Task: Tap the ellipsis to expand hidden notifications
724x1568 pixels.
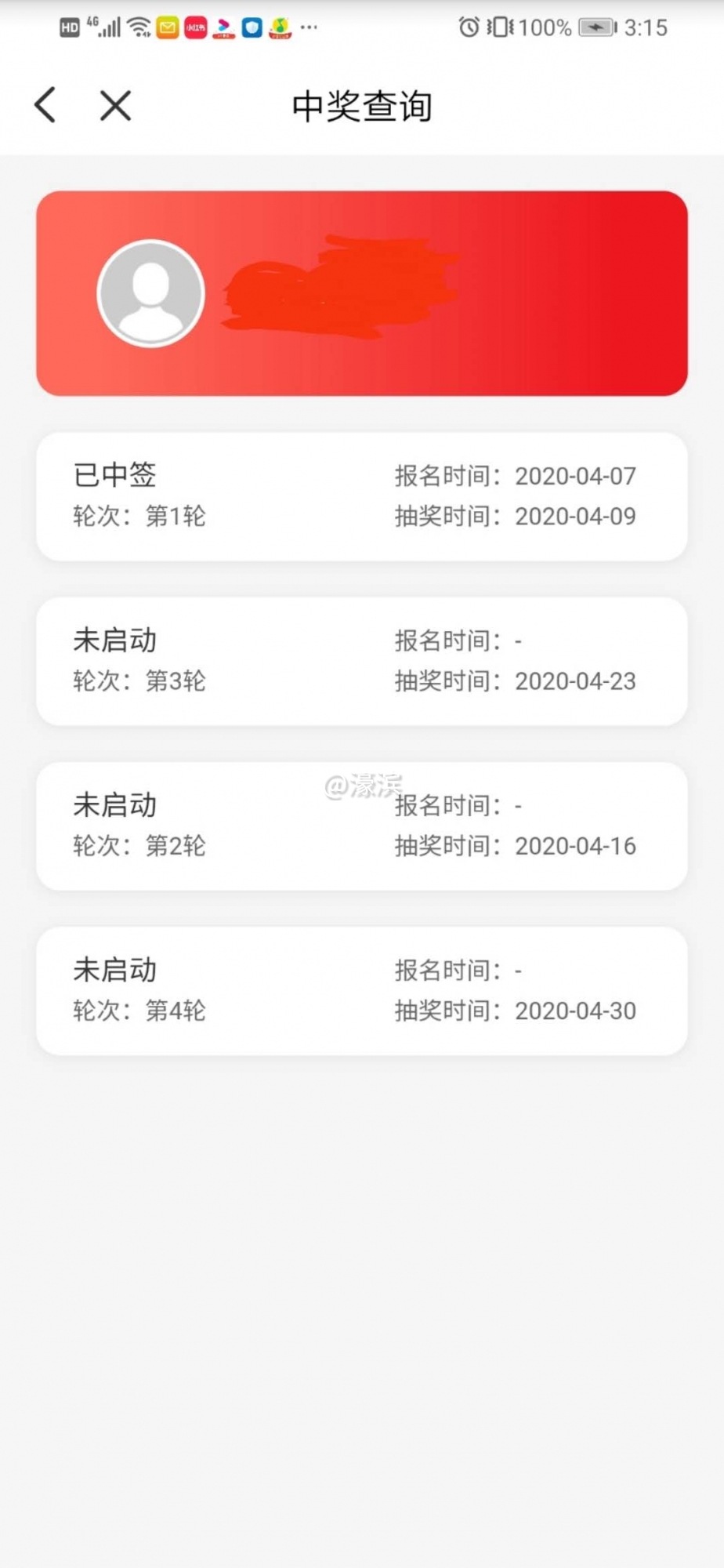Action: coord(308,29)
